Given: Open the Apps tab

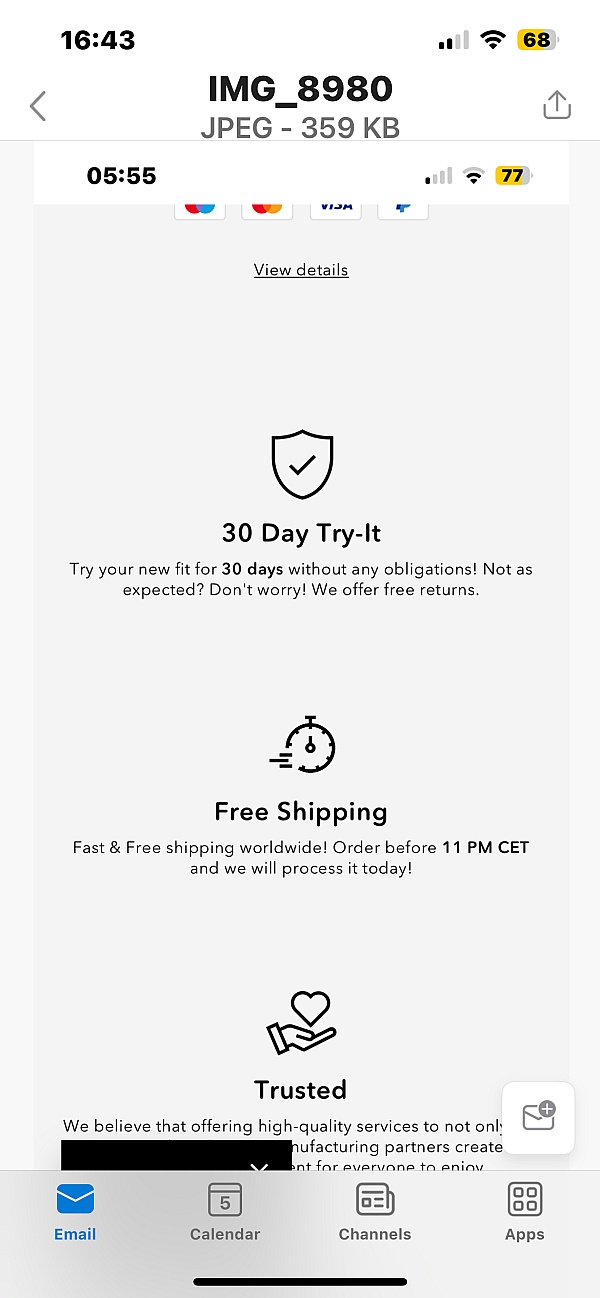Looking at the screenshot, I should [x=525, y=1212].
